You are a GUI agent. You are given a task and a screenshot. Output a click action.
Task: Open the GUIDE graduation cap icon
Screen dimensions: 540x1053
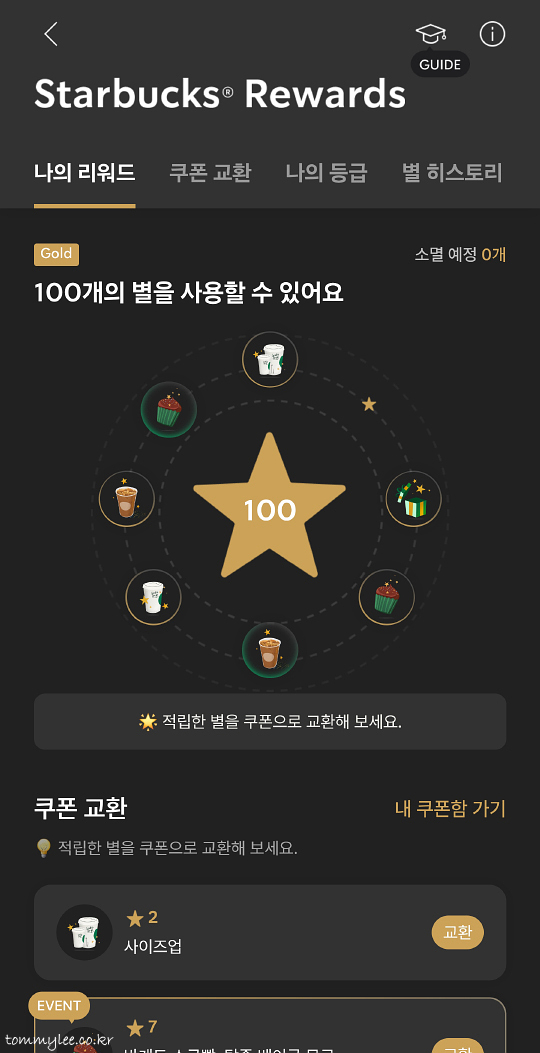[431, 34]
